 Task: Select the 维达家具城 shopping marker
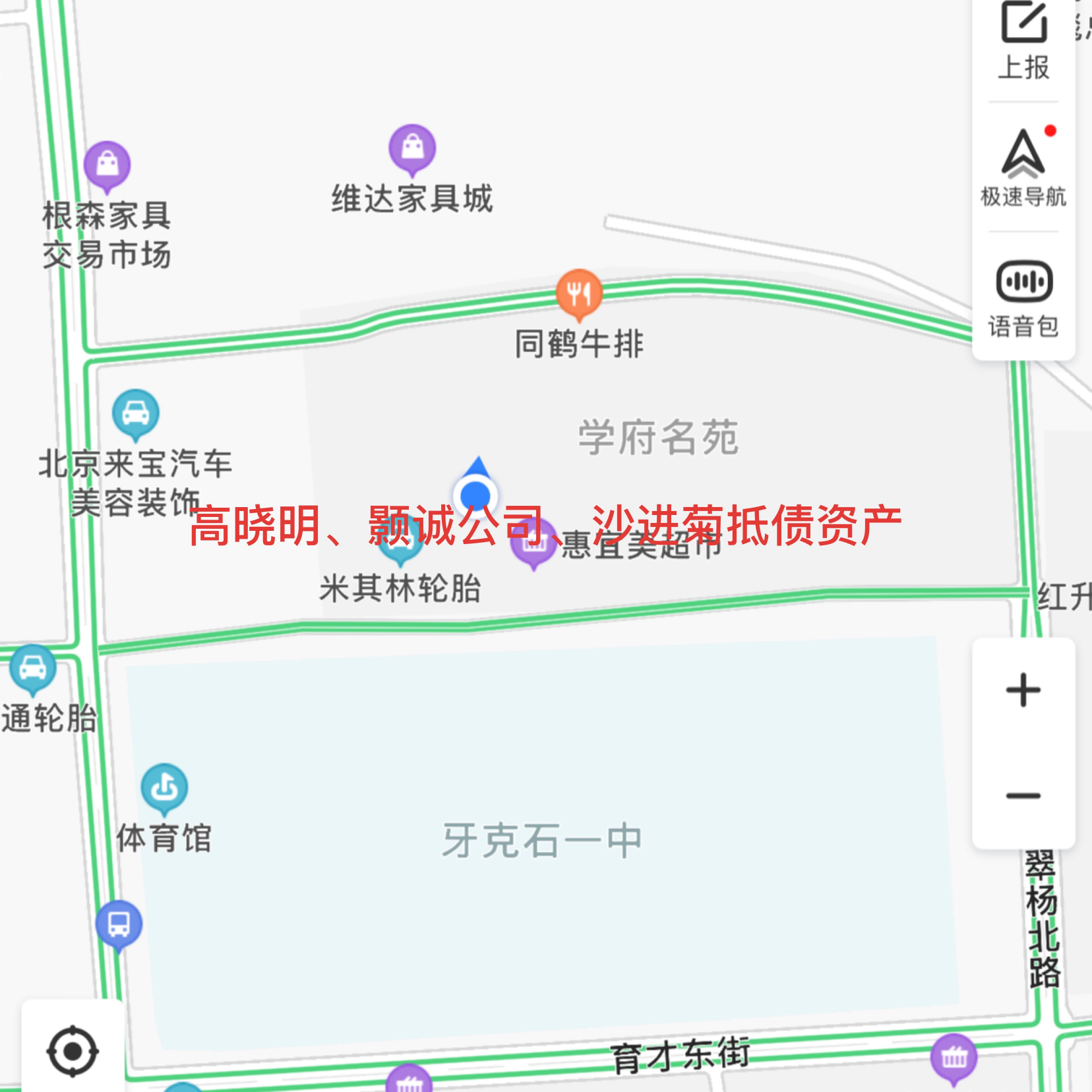click(x=412, y=148)
